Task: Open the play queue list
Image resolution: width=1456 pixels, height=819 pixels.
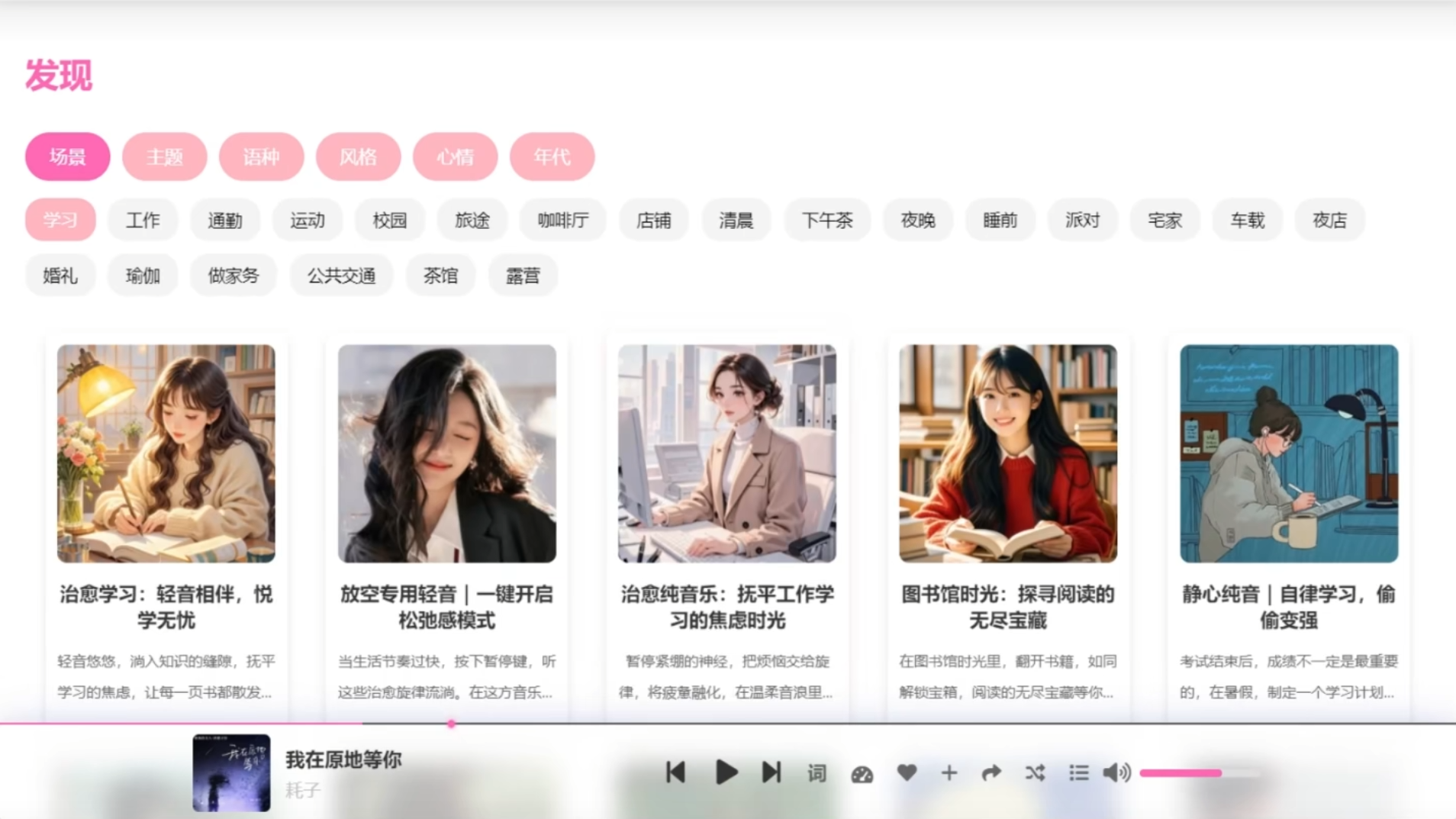Action: tap(1078, 772)
